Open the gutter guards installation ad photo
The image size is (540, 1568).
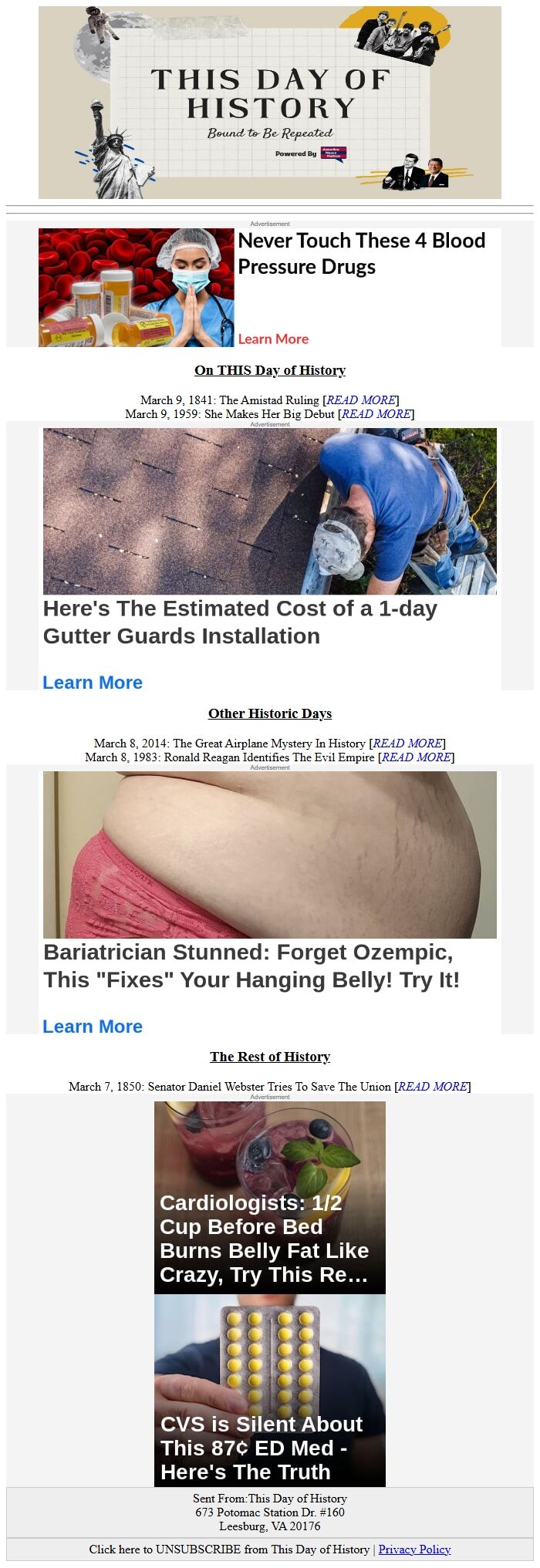270,511
